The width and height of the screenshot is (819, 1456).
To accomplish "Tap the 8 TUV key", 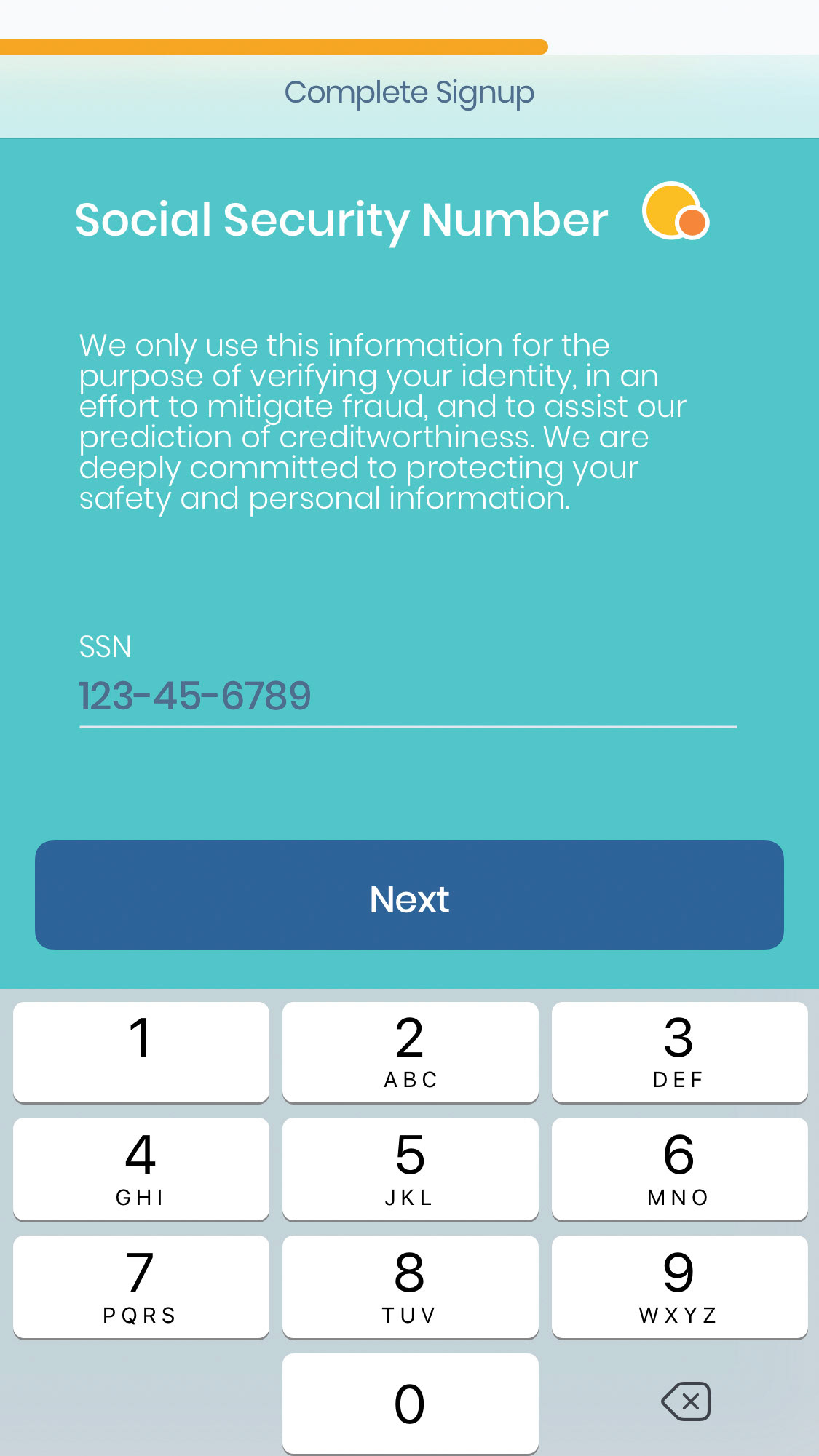I will tap(411, 1287).
